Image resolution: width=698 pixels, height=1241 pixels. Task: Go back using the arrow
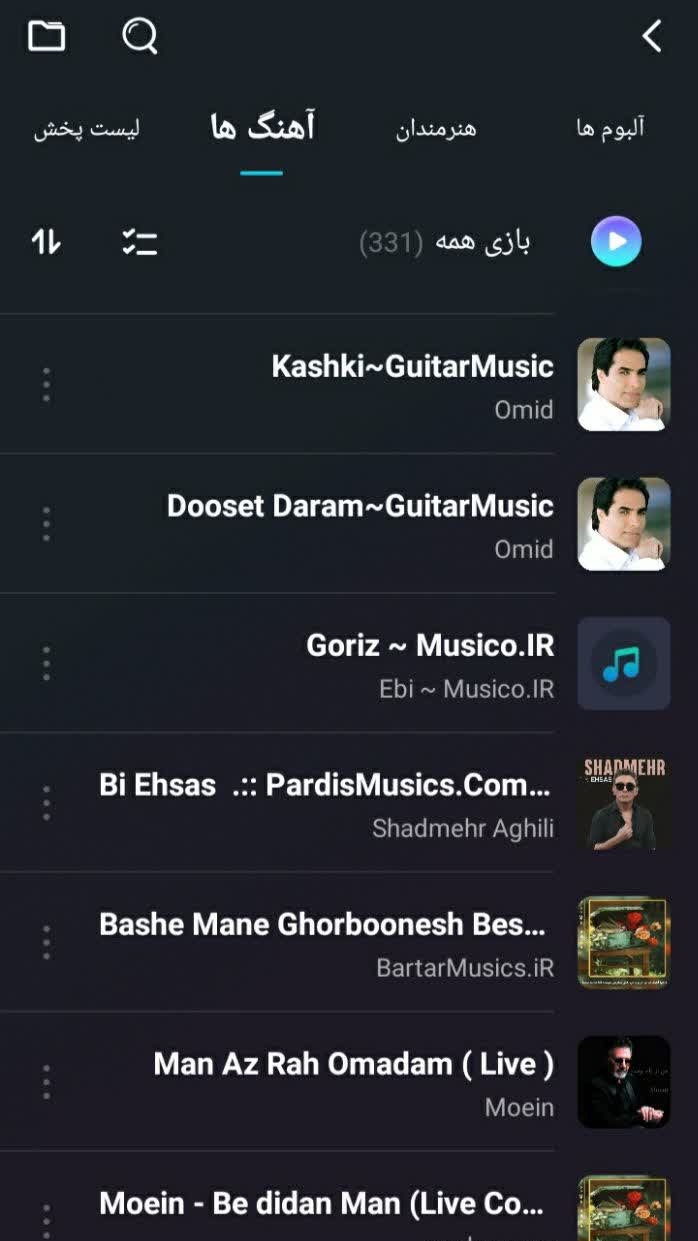coord(652,37)
